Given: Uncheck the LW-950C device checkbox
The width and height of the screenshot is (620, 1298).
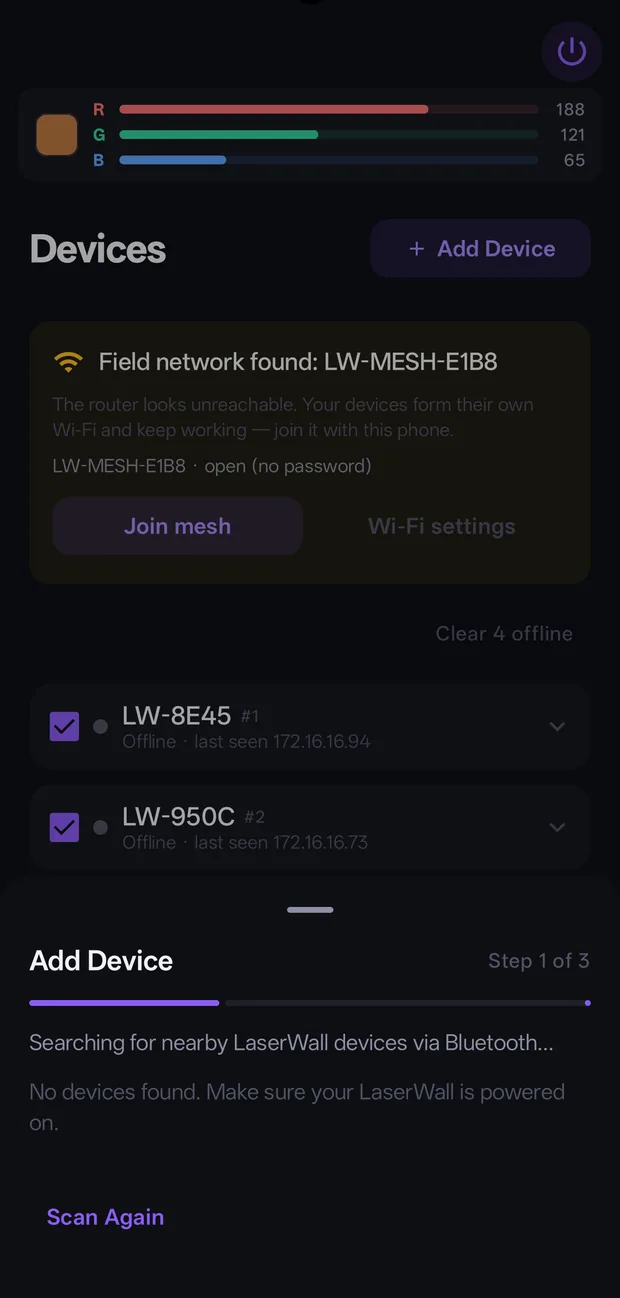Looking at the screenshot, I should pyautogui.click(x=64, y=827).
